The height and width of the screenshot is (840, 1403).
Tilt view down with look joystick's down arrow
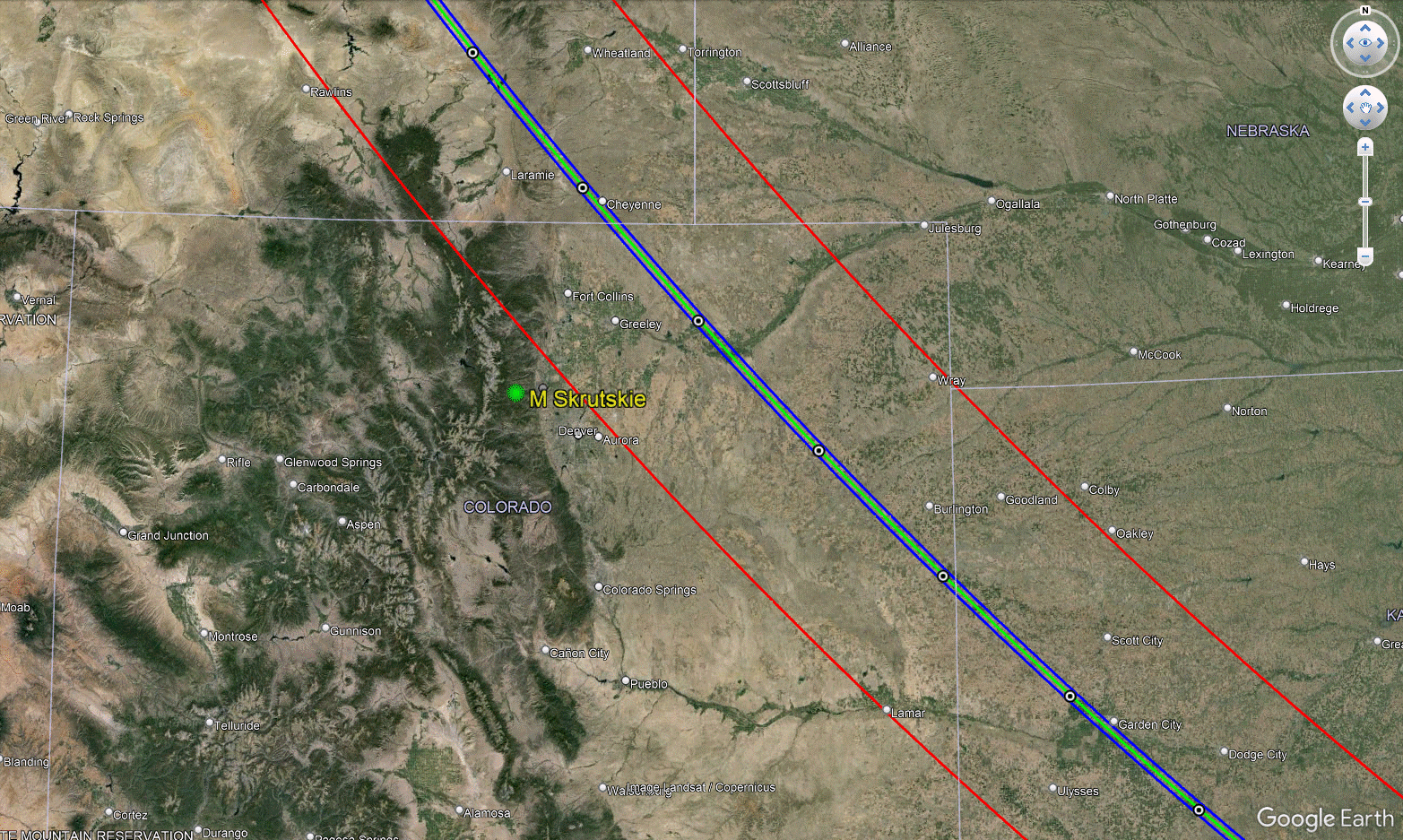click(x=1365, y=58)
